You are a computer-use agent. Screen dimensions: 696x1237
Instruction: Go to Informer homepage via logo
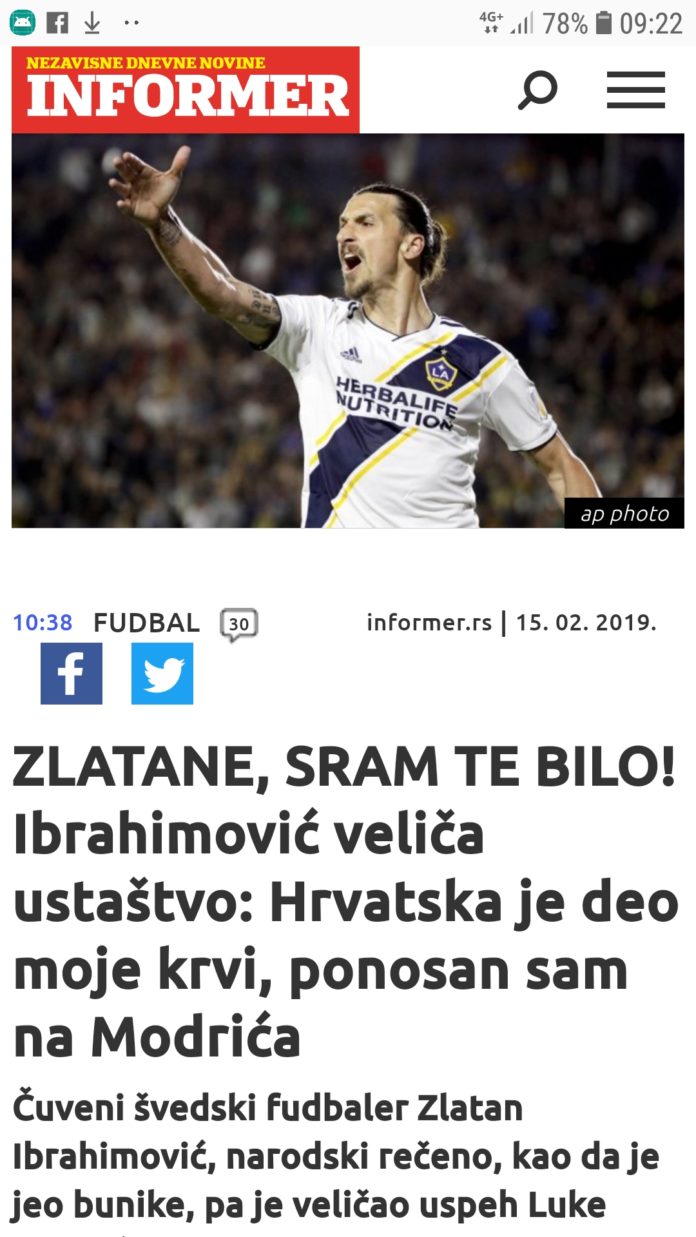[186, 90]
